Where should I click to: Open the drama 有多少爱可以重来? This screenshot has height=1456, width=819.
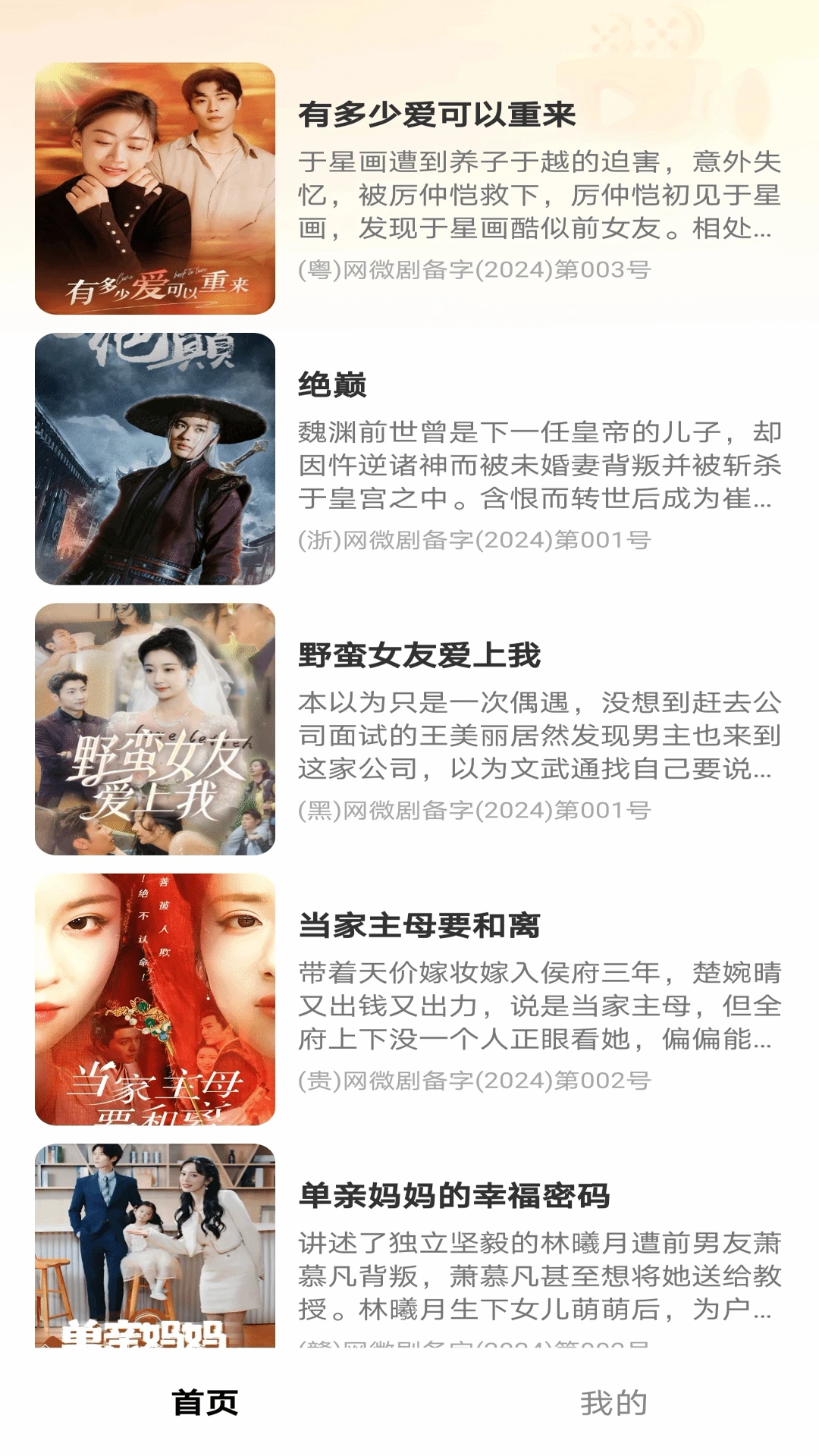437,115
